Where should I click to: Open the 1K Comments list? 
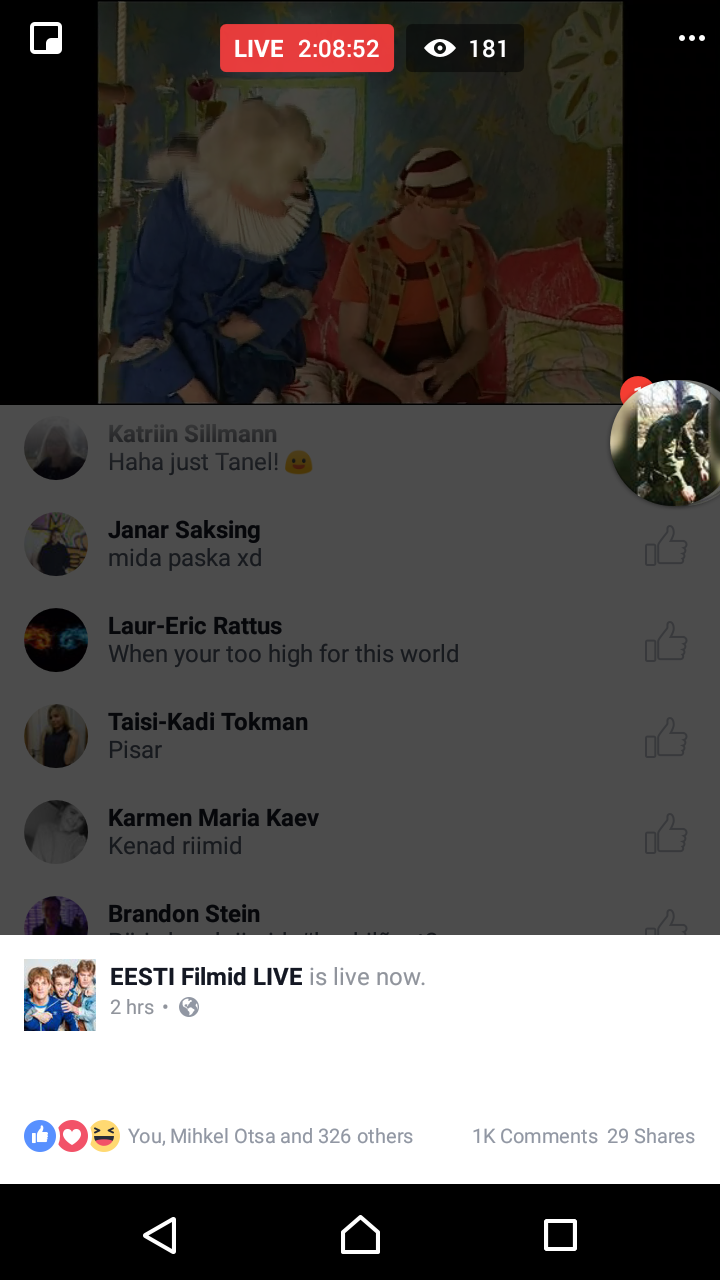535,1136
